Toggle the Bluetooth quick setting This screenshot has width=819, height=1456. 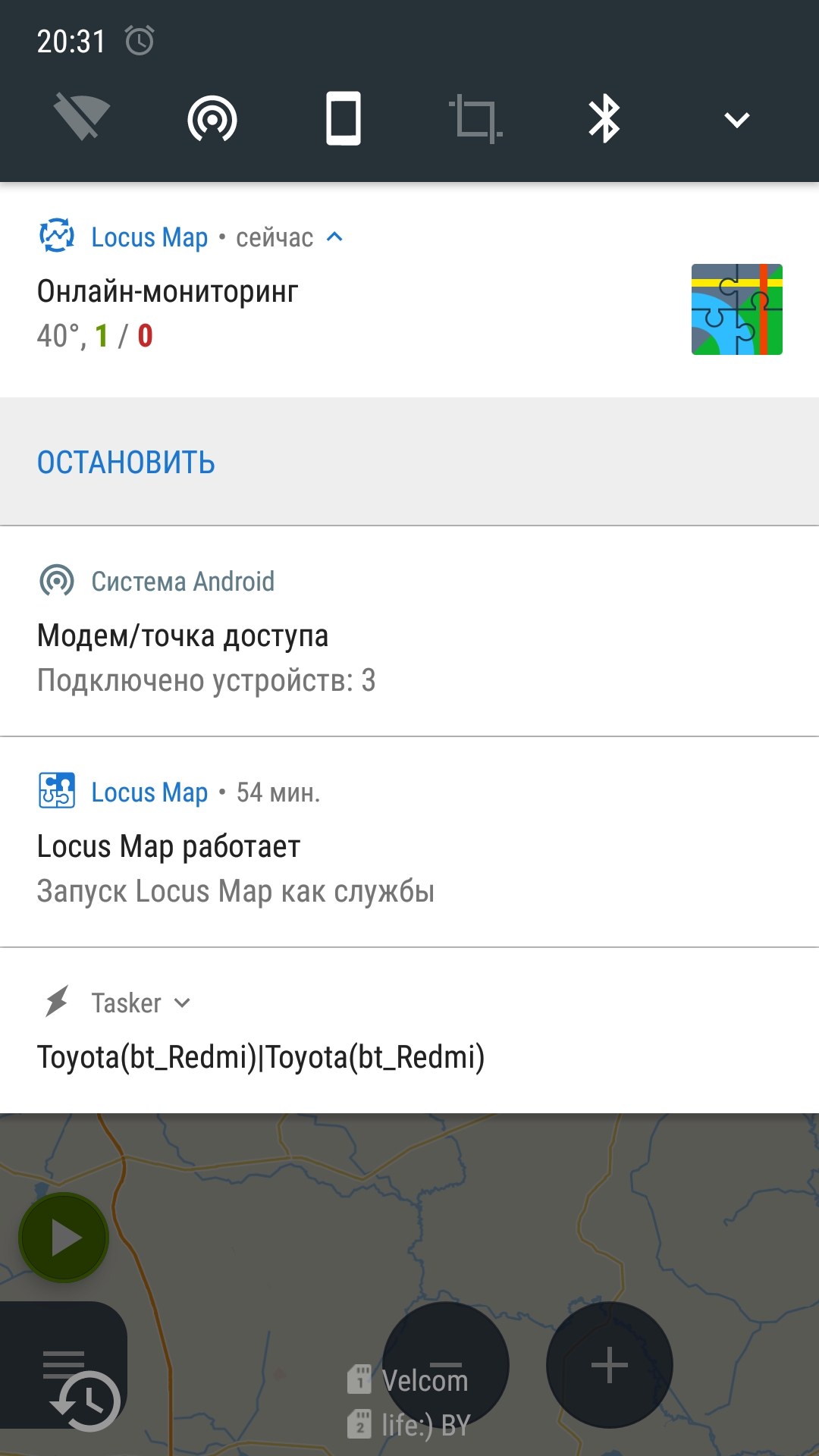[x=604, y=119]
